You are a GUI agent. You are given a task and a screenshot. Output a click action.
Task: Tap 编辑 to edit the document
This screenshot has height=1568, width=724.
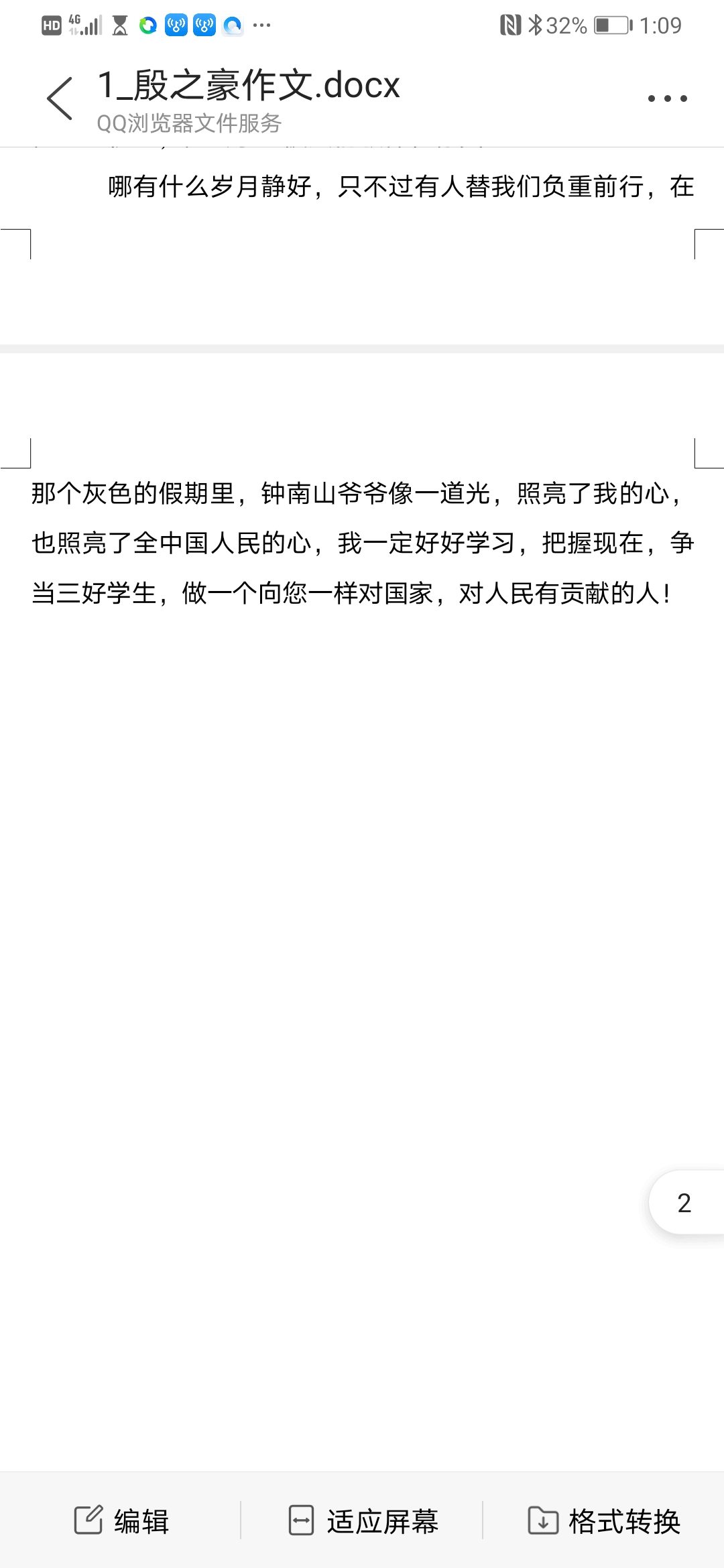[121, 1521]
